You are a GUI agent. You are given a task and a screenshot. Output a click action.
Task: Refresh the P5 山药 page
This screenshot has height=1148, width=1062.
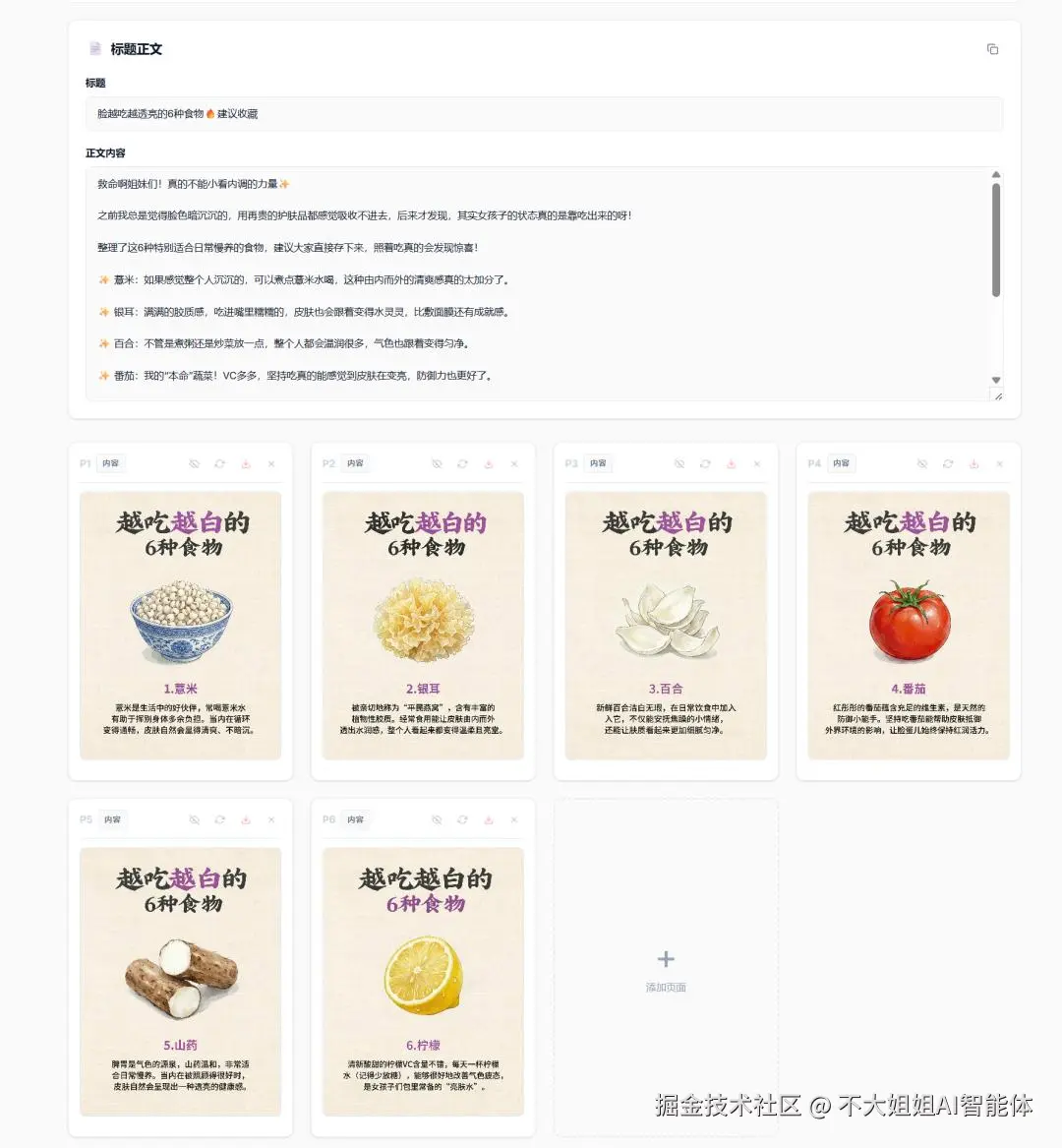pyautogui.click(x=220, y=819)
